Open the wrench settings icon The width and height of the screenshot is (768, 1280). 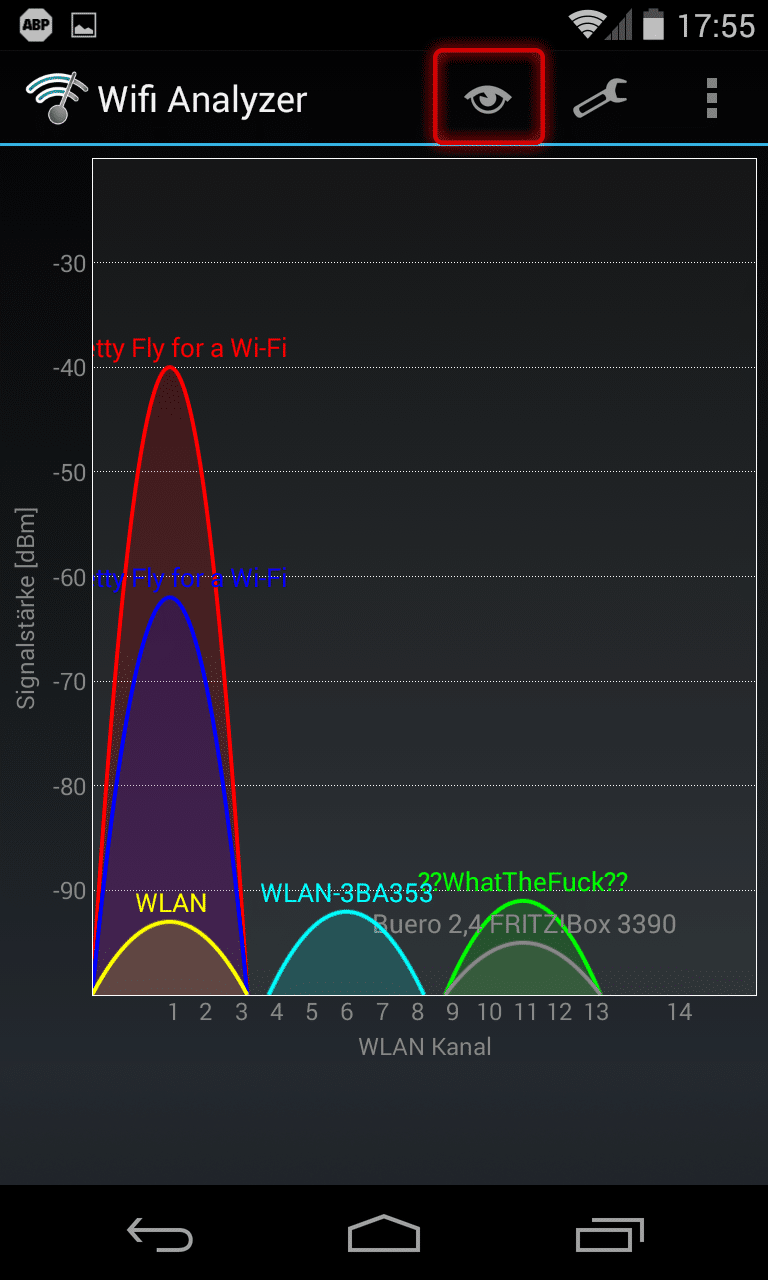coord(600,98)
